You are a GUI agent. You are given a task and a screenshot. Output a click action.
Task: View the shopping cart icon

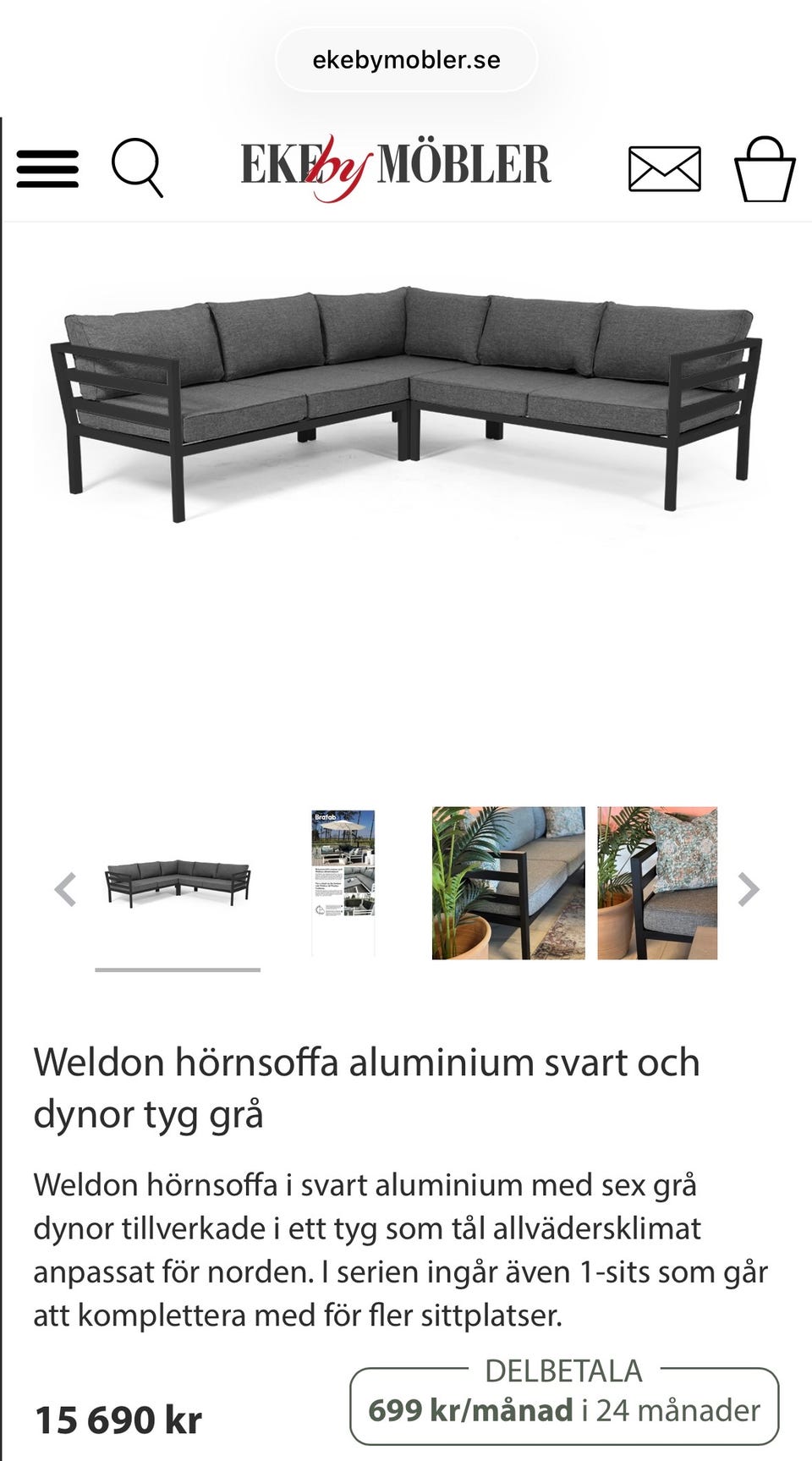[x=765, y=167]
